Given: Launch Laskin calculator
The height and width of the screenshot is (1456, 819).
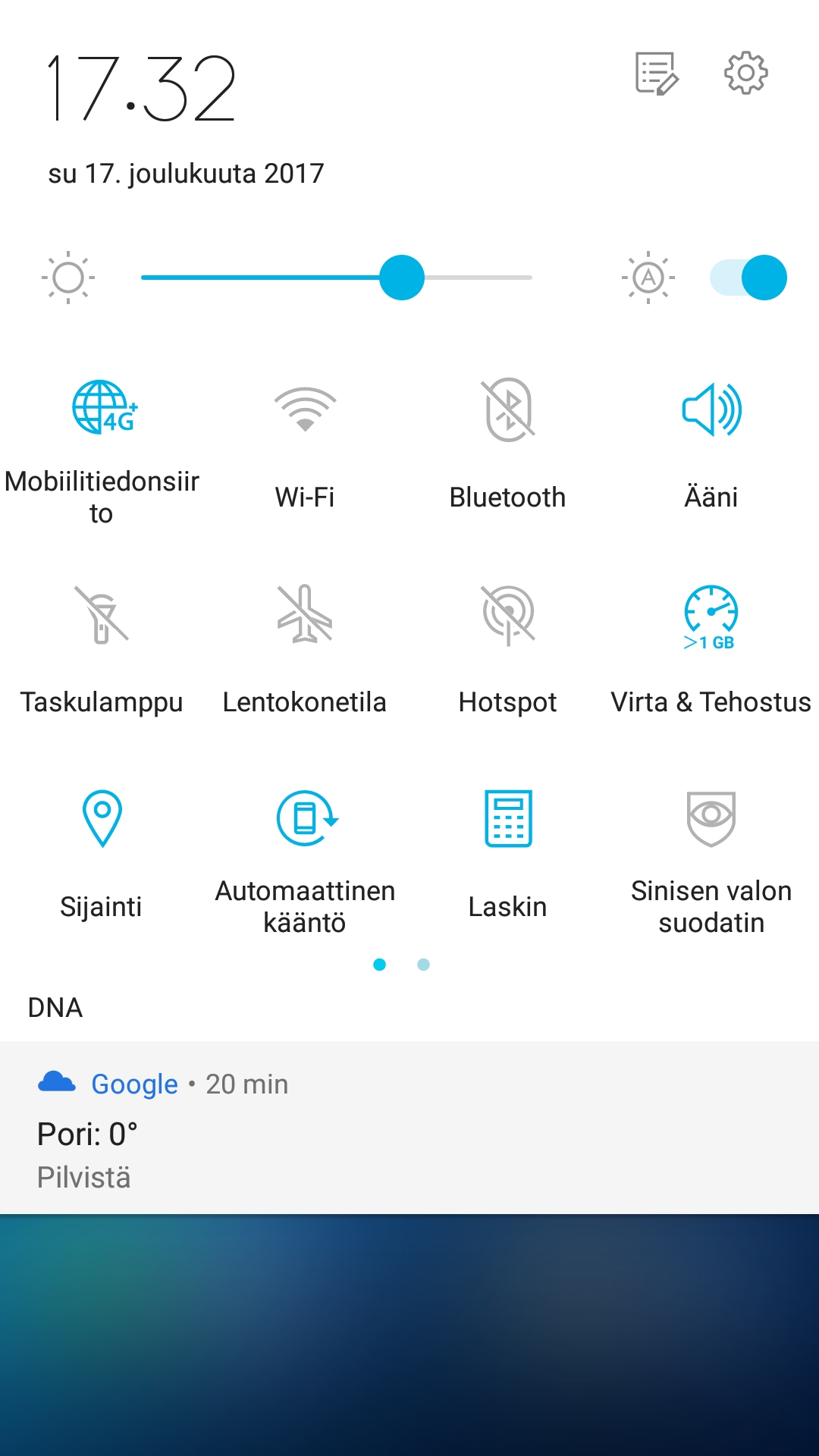Looking at the screenshot, I should (508, 819).
